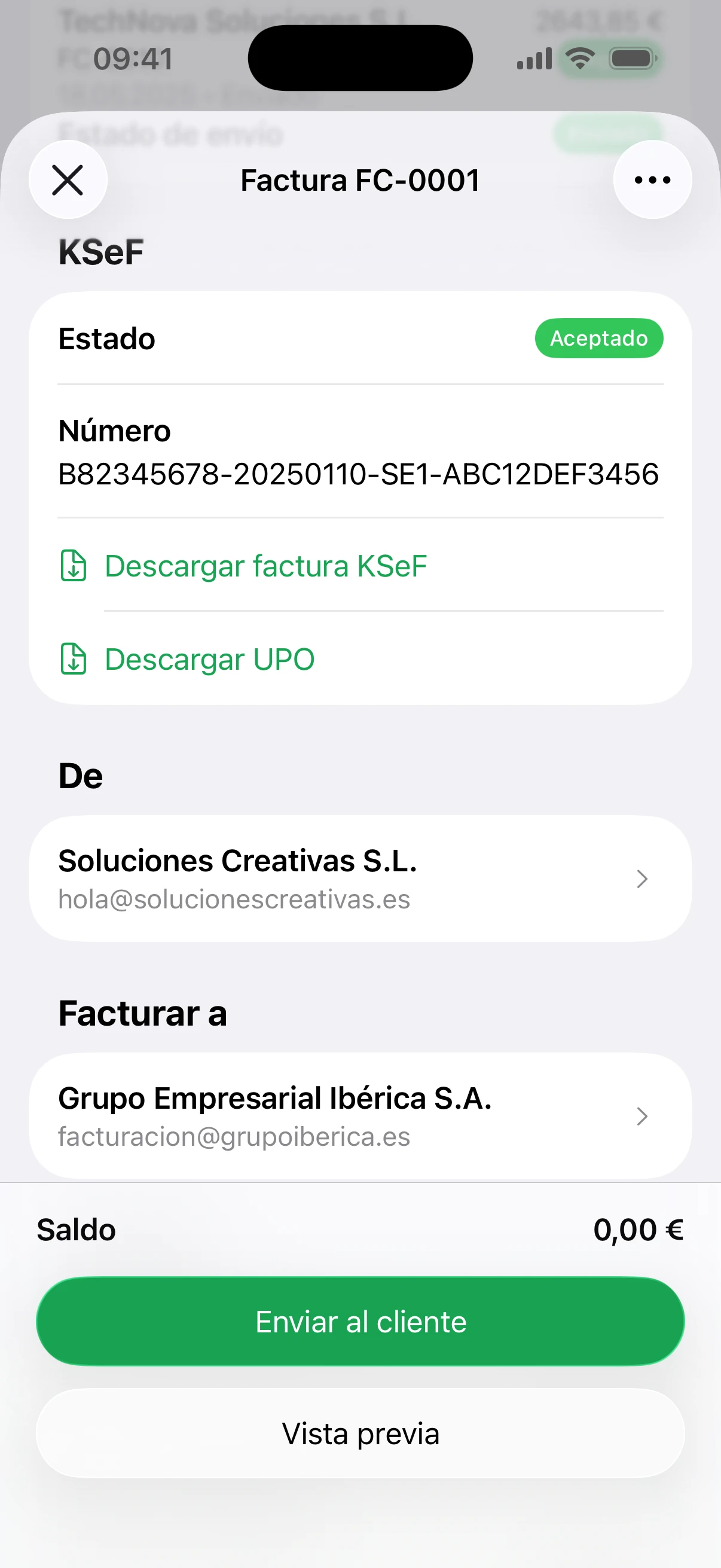Tap Descargar UPO

(x=209, y=659)
